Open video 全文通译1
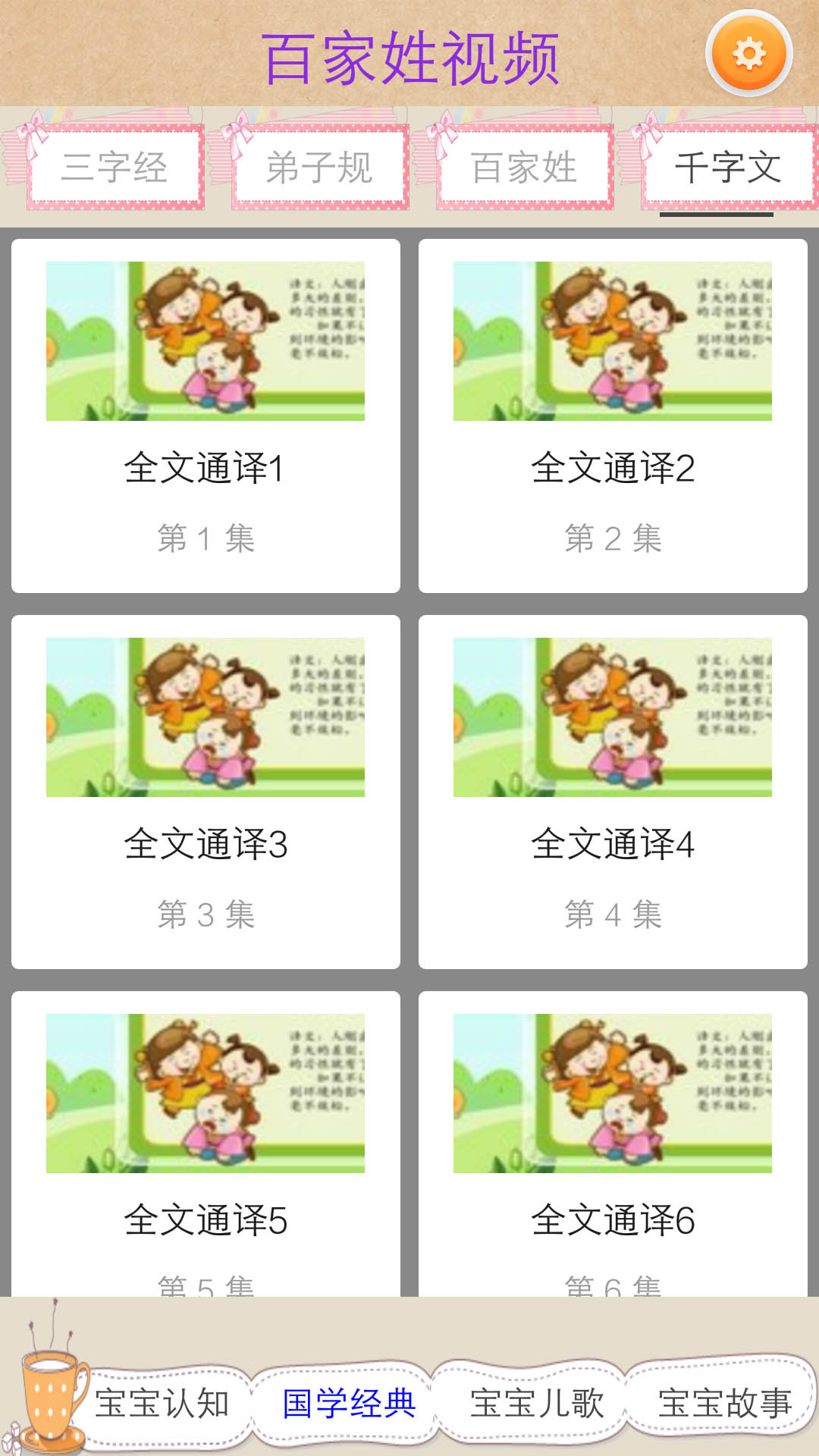 coord(206,416)
